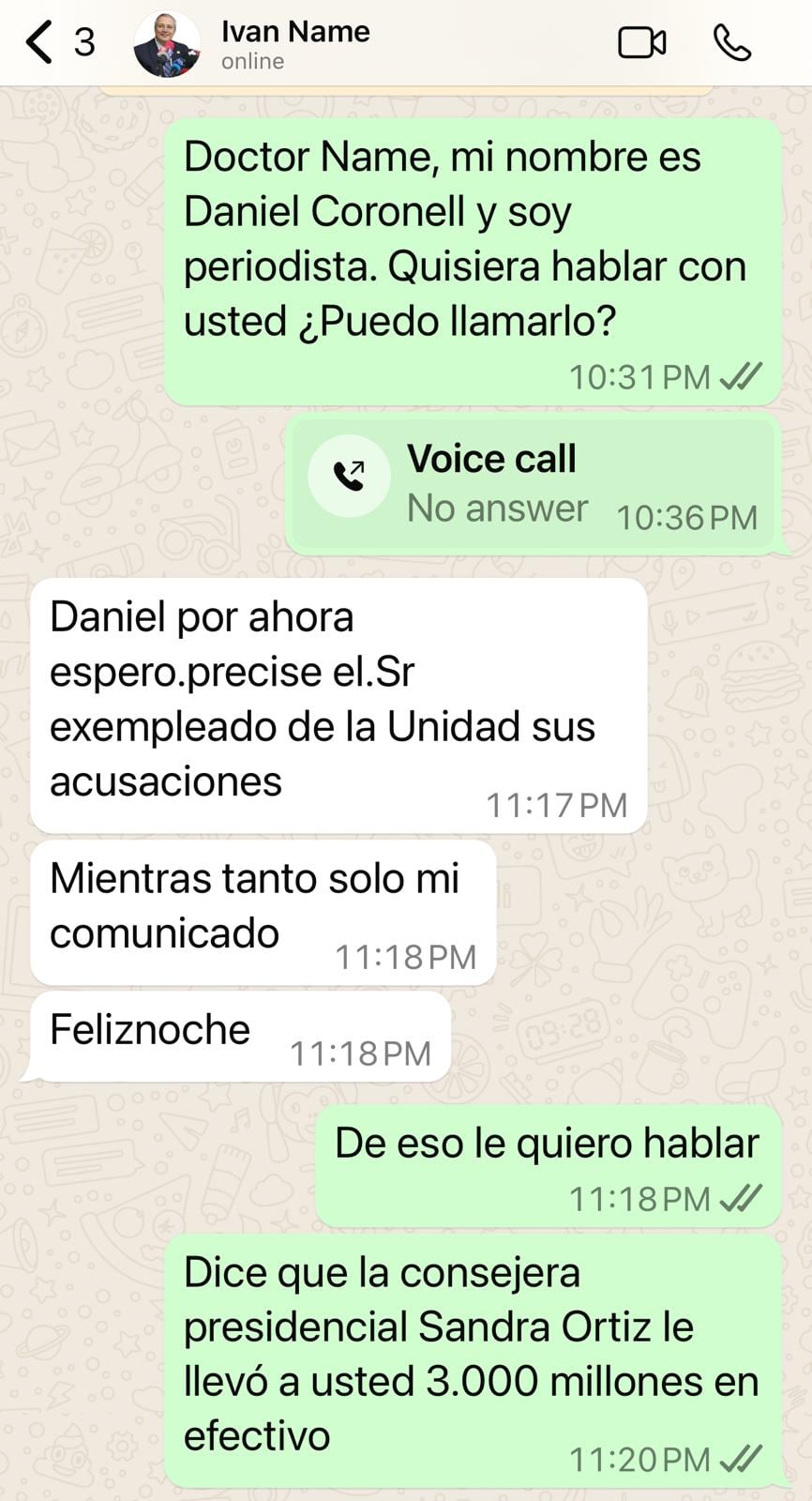The height and width of the screenshot is (1501, 812).
Task: Open Ivan Name's contact info
Action: tap(295, 43)
